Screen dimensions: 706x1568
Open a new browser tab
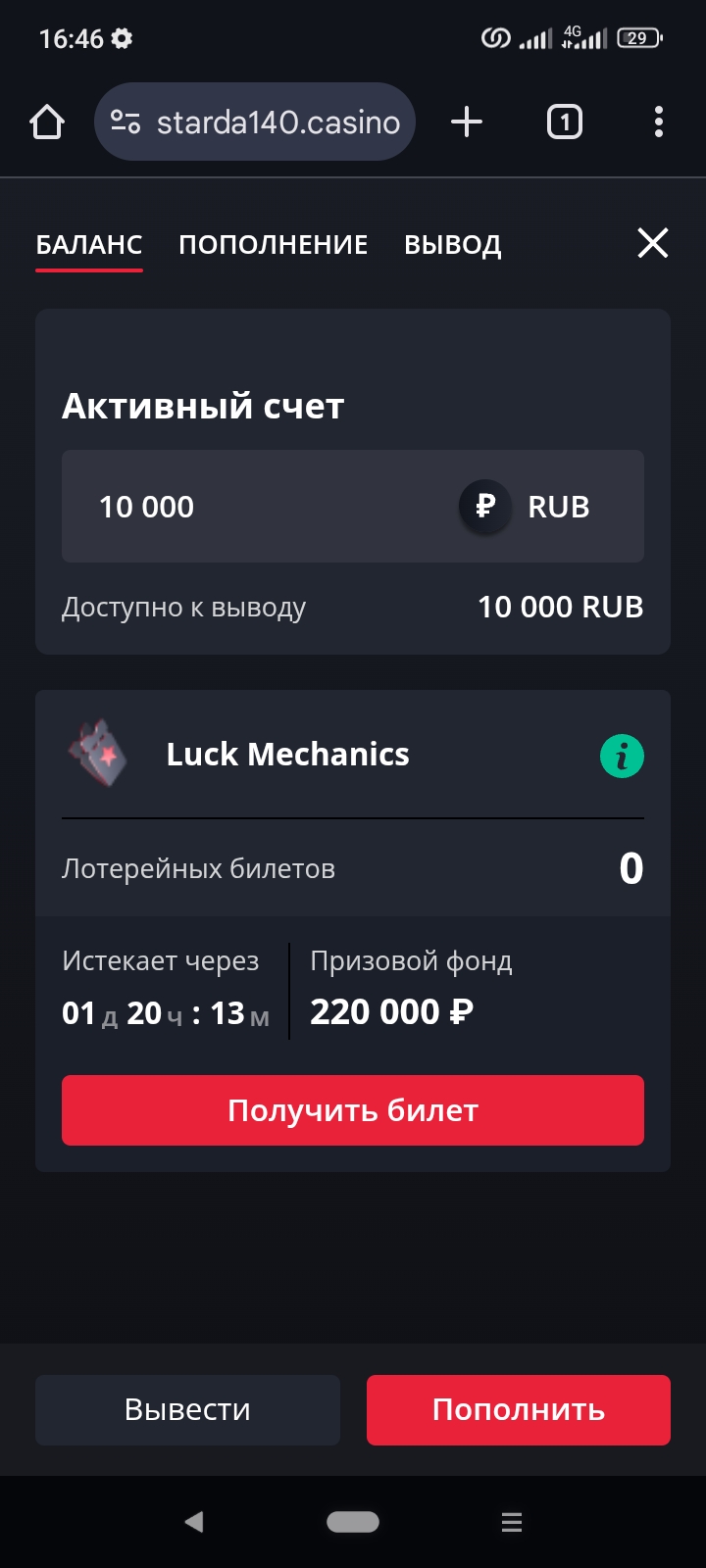pyautogui.click(x=467, y=122)
